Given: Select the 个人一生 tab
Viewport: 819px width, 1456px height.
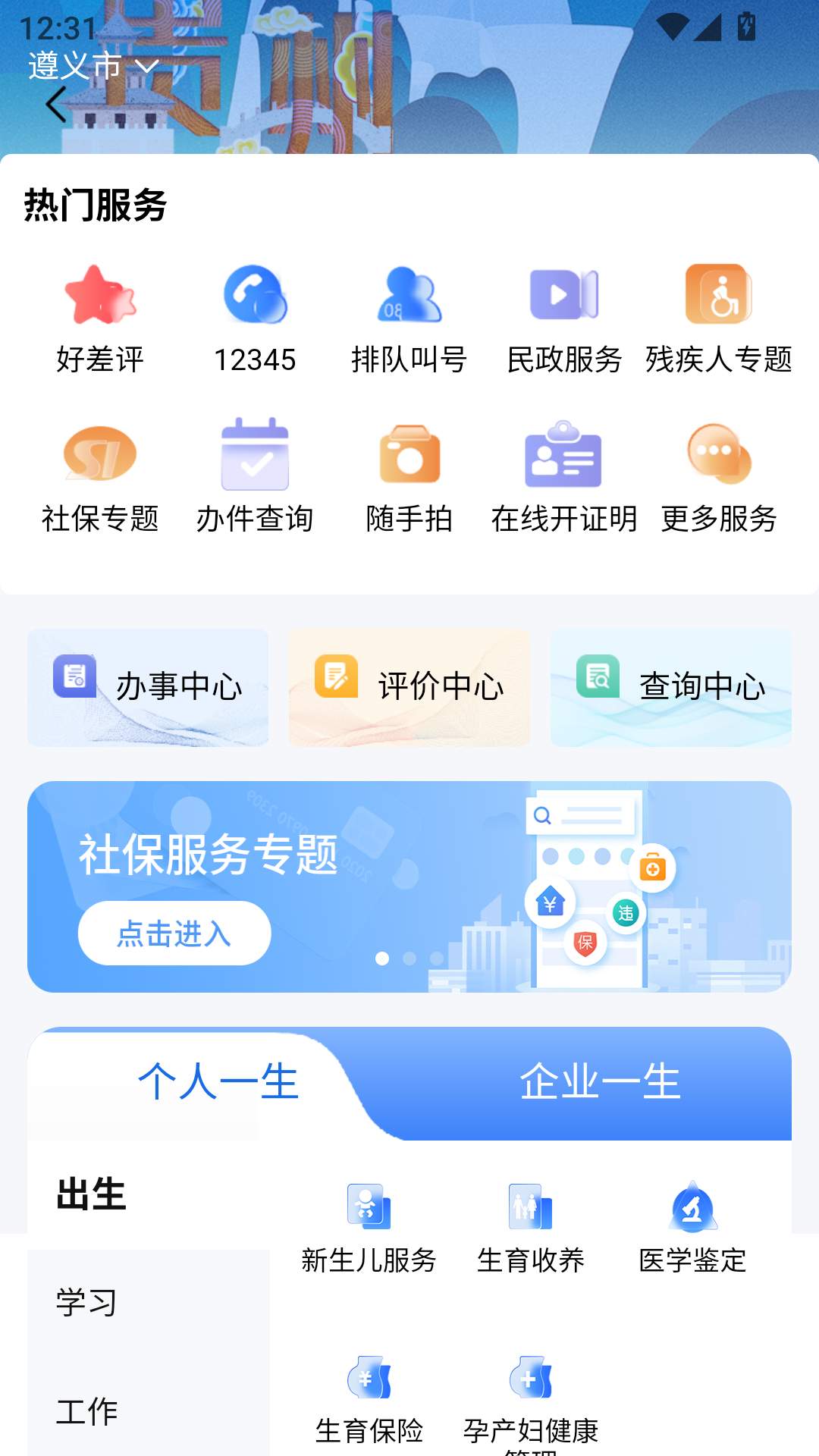Looking at the screenshot, I should [x=218, y=1082].
